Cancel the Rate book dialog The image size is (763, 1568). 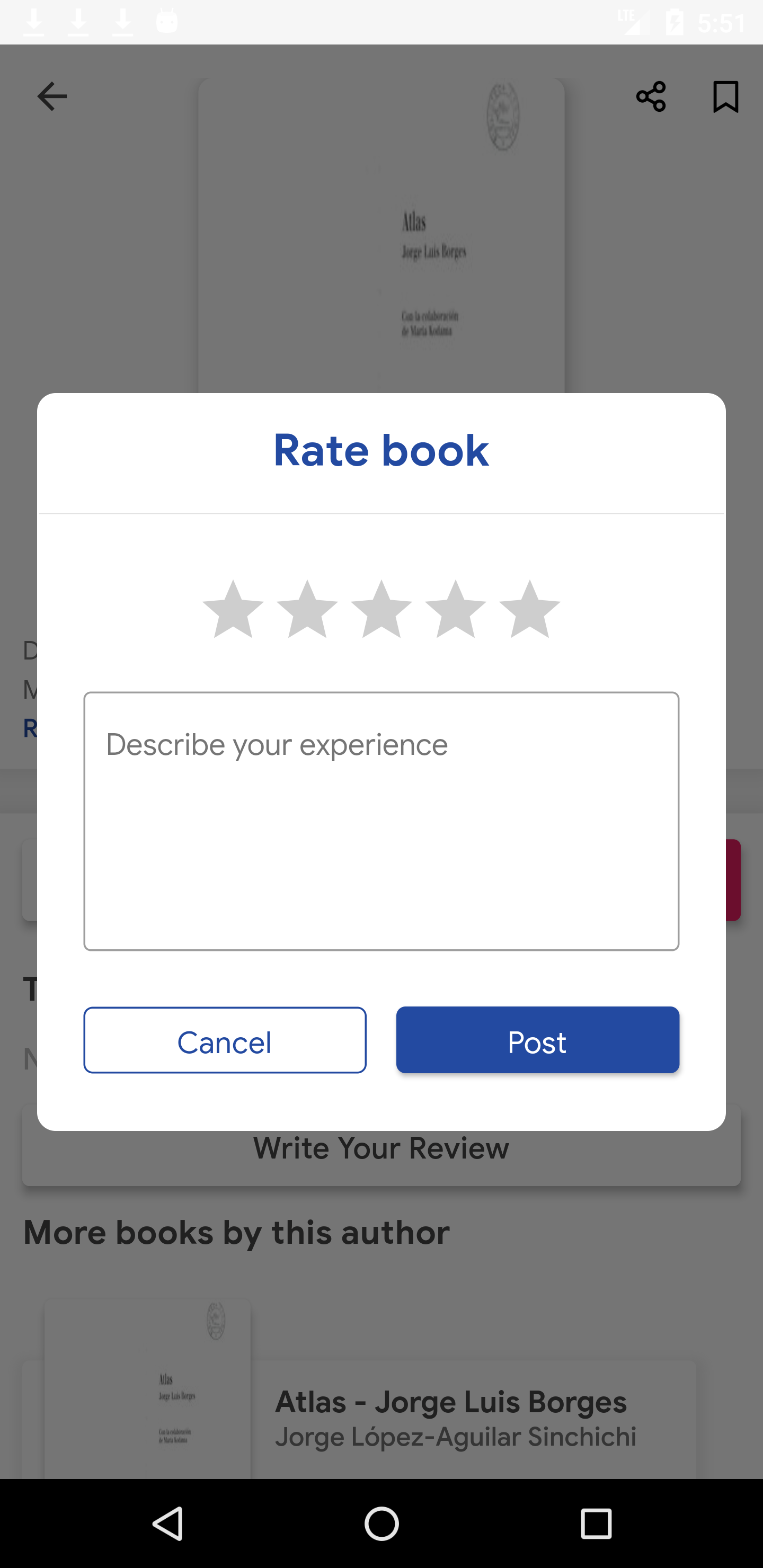[225, 1040]
